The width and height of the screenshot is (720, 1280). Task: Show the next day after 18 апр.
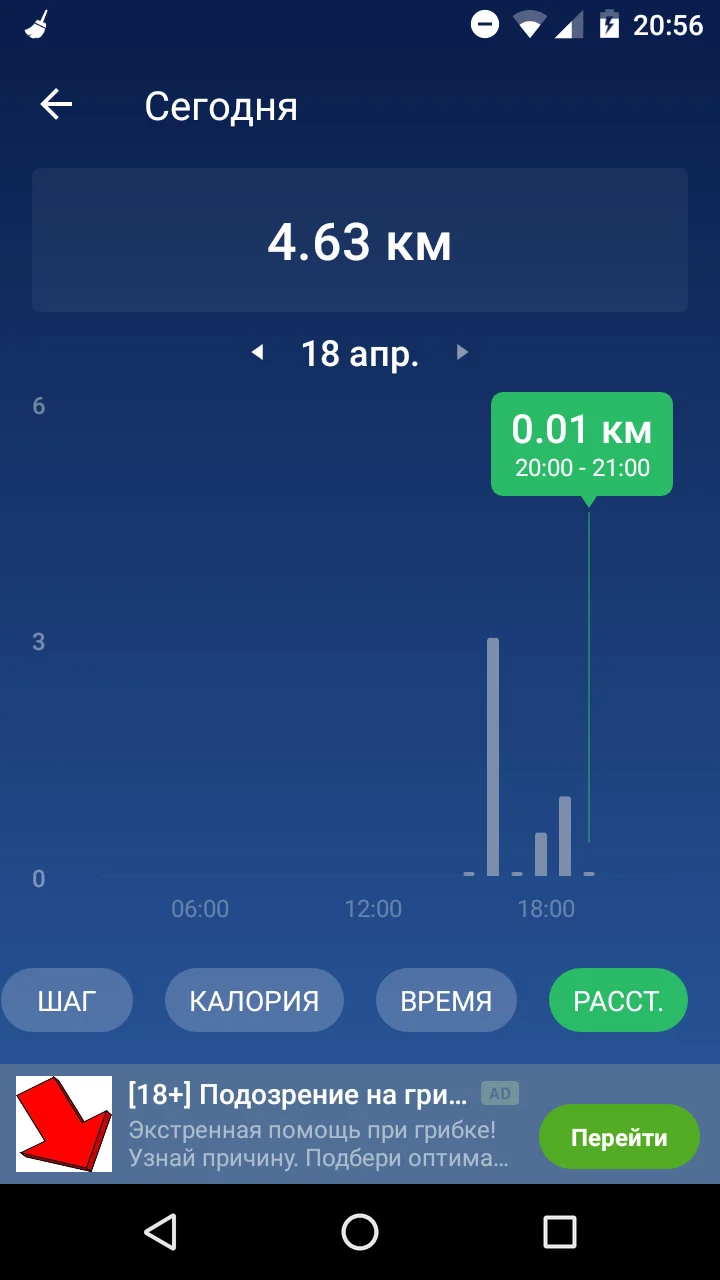click(462, 352)
